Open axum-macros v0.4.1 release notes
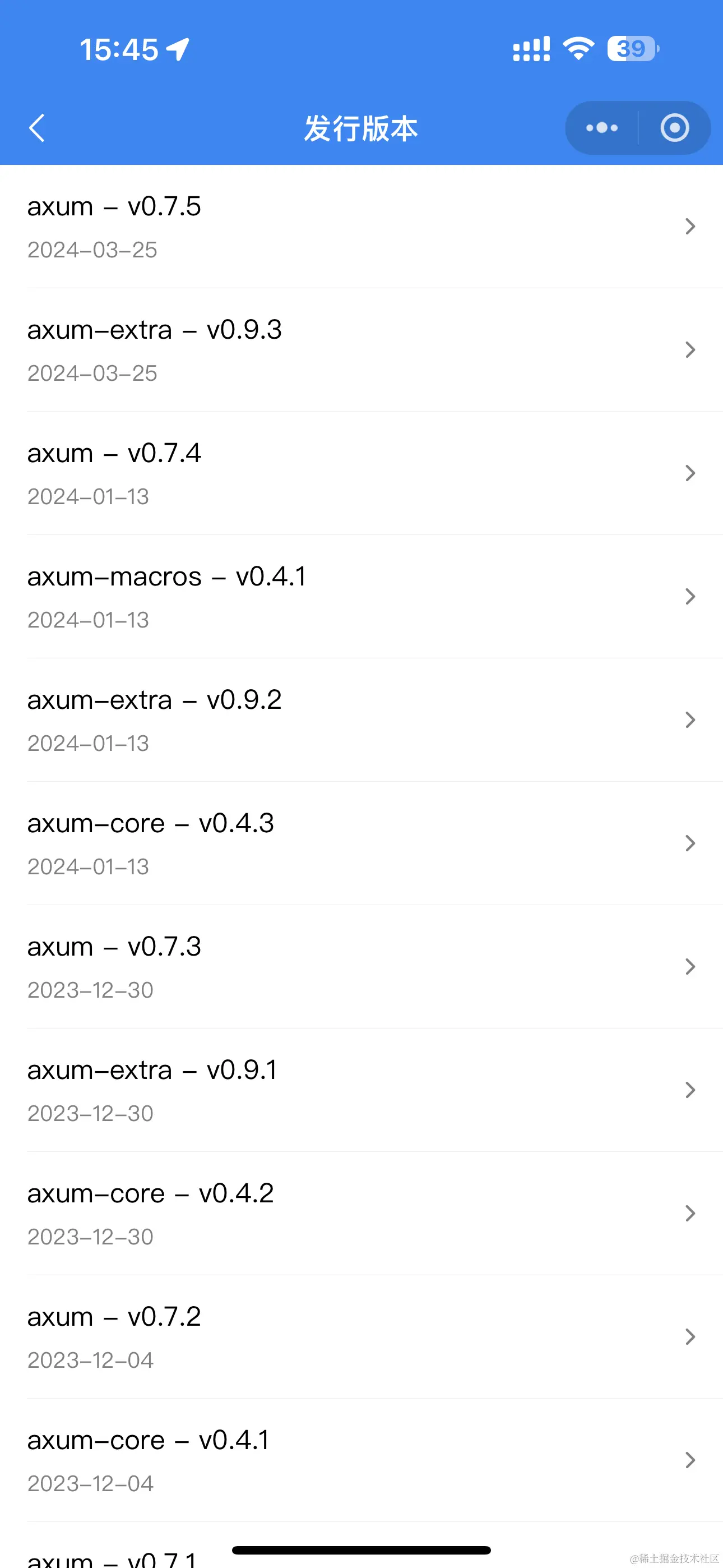 pyautogui.click(x=361, y=597)
